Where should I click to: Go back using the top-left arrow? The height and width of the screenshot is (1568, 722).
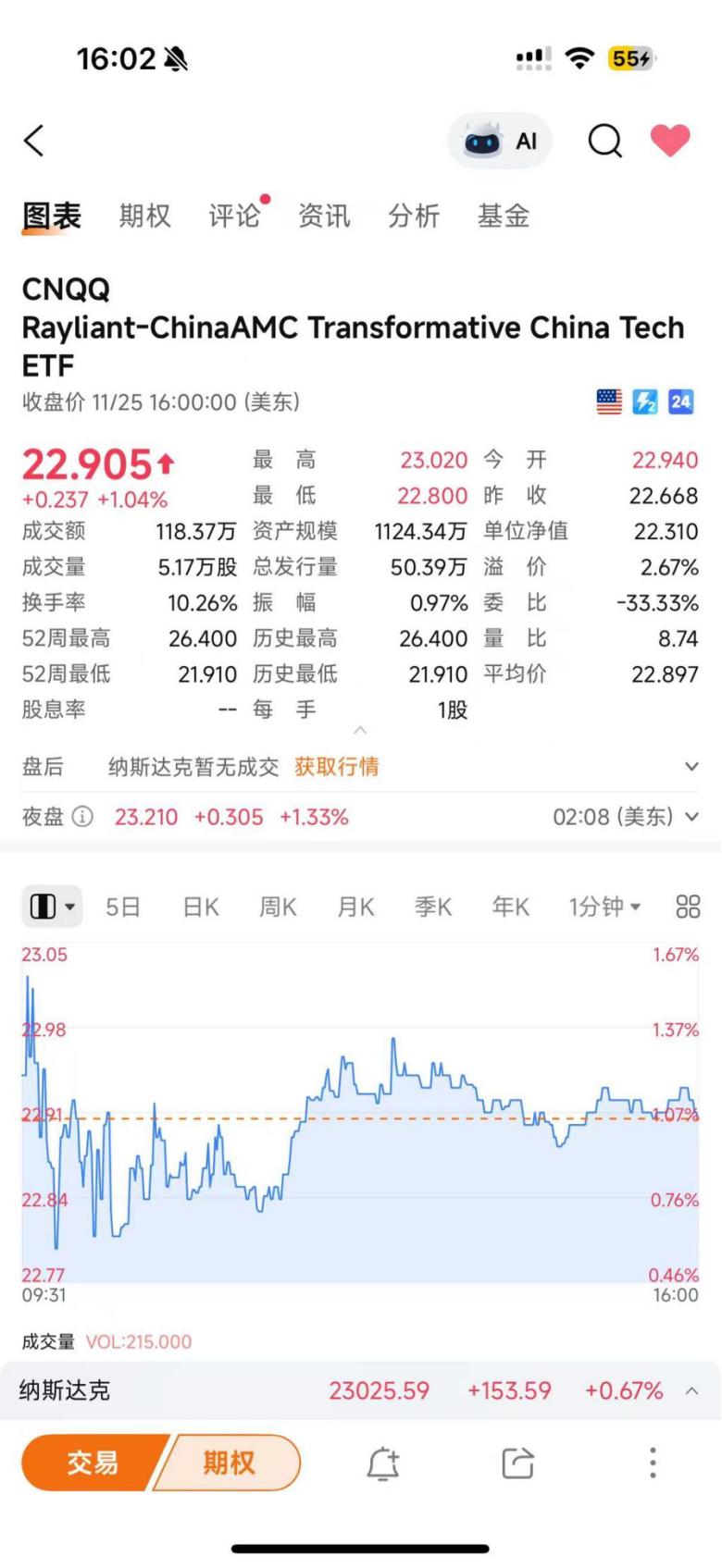click(34, 142)
